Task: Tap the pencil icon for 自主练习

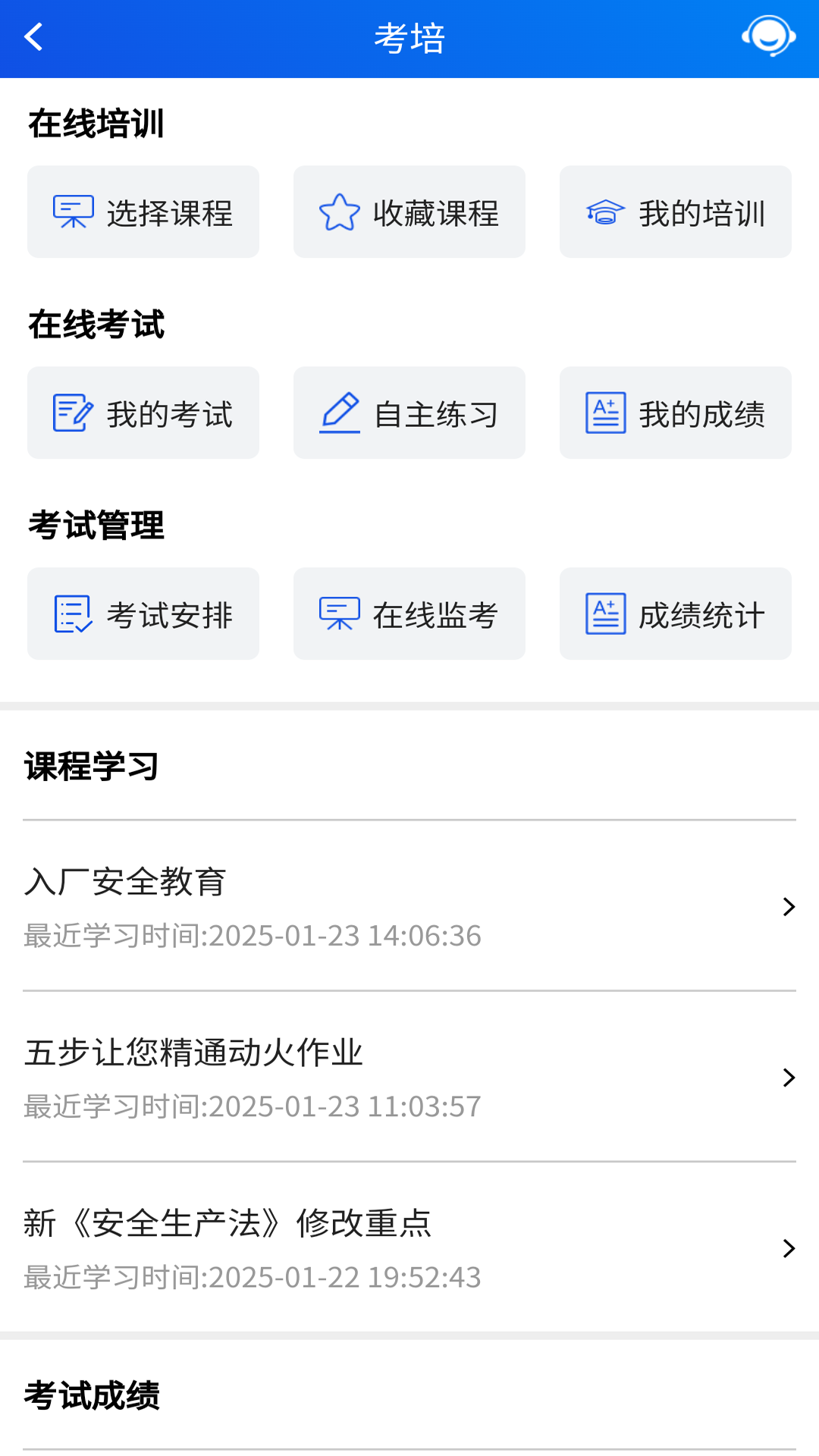Action: [x=341, y=413]
